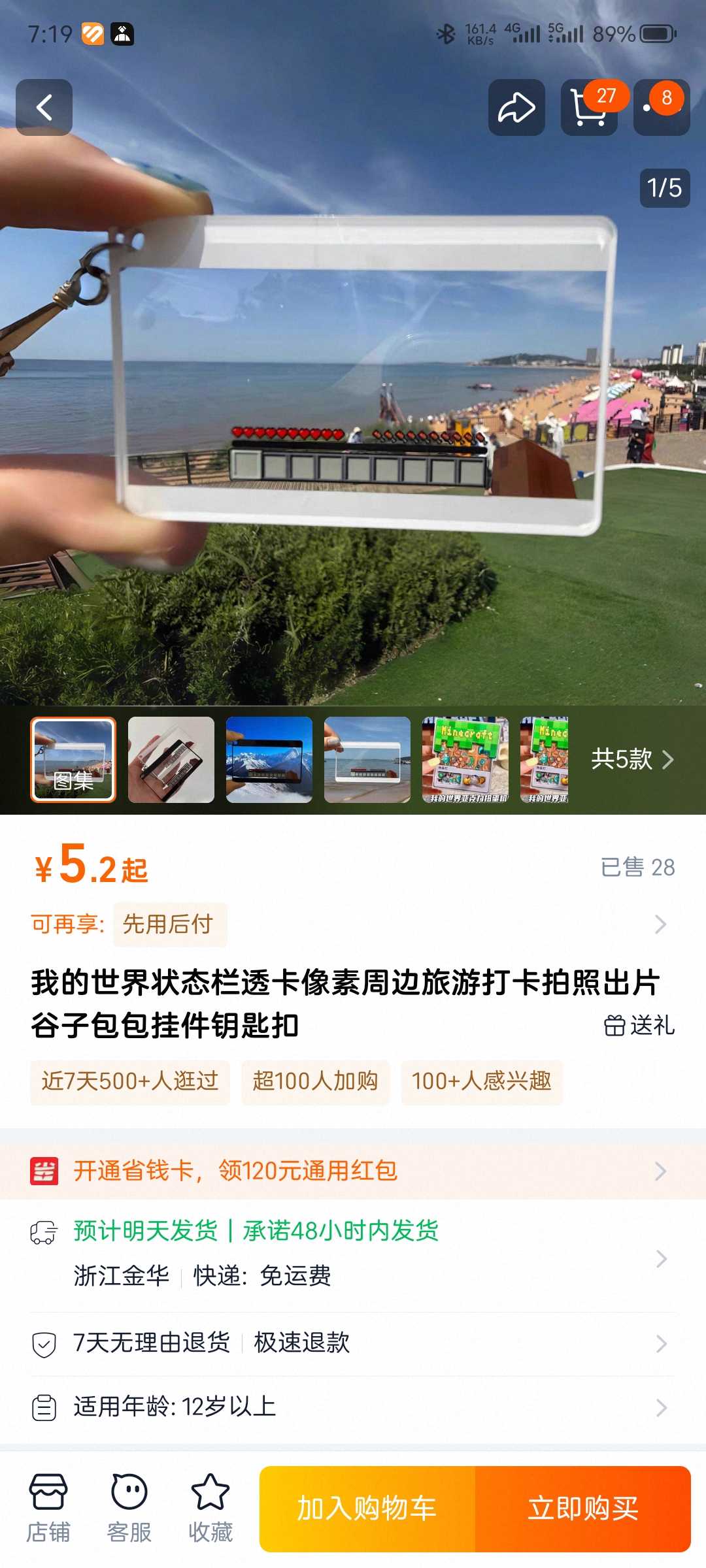The width and height of the screenshot is (706, 1568).
Task: View the Minecraft poster thumbnail
Action: [x=465, y=759]
